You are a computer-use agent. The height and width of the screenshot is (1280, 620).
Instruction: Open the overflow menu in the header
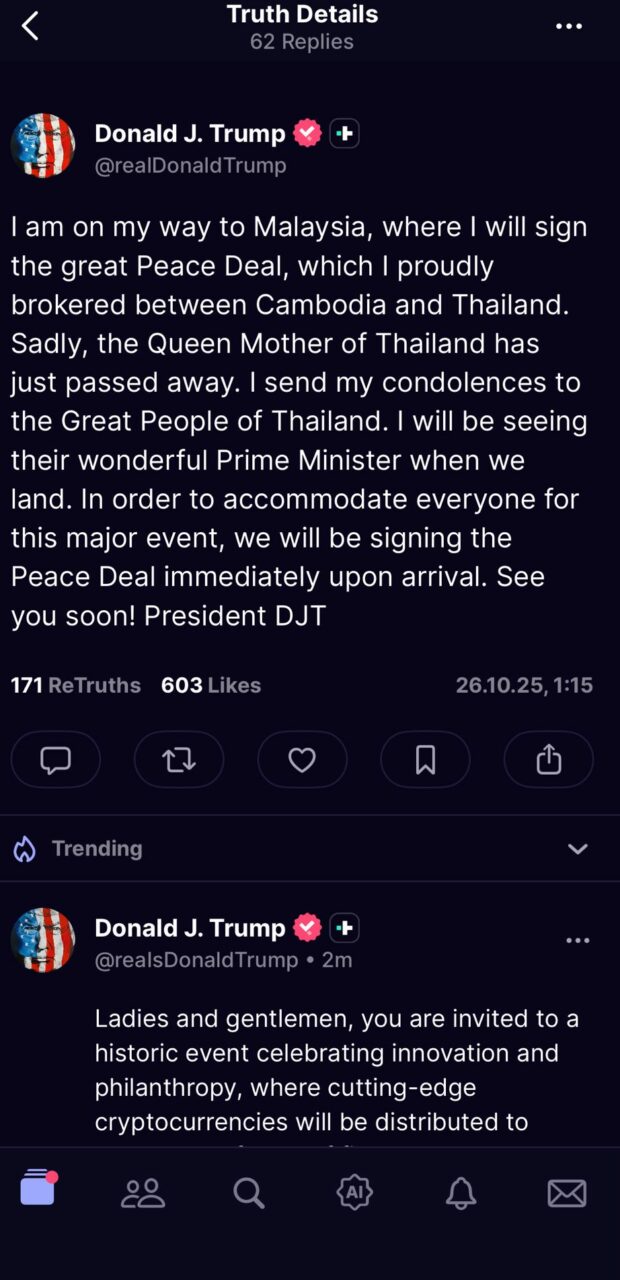pos(568,27)
